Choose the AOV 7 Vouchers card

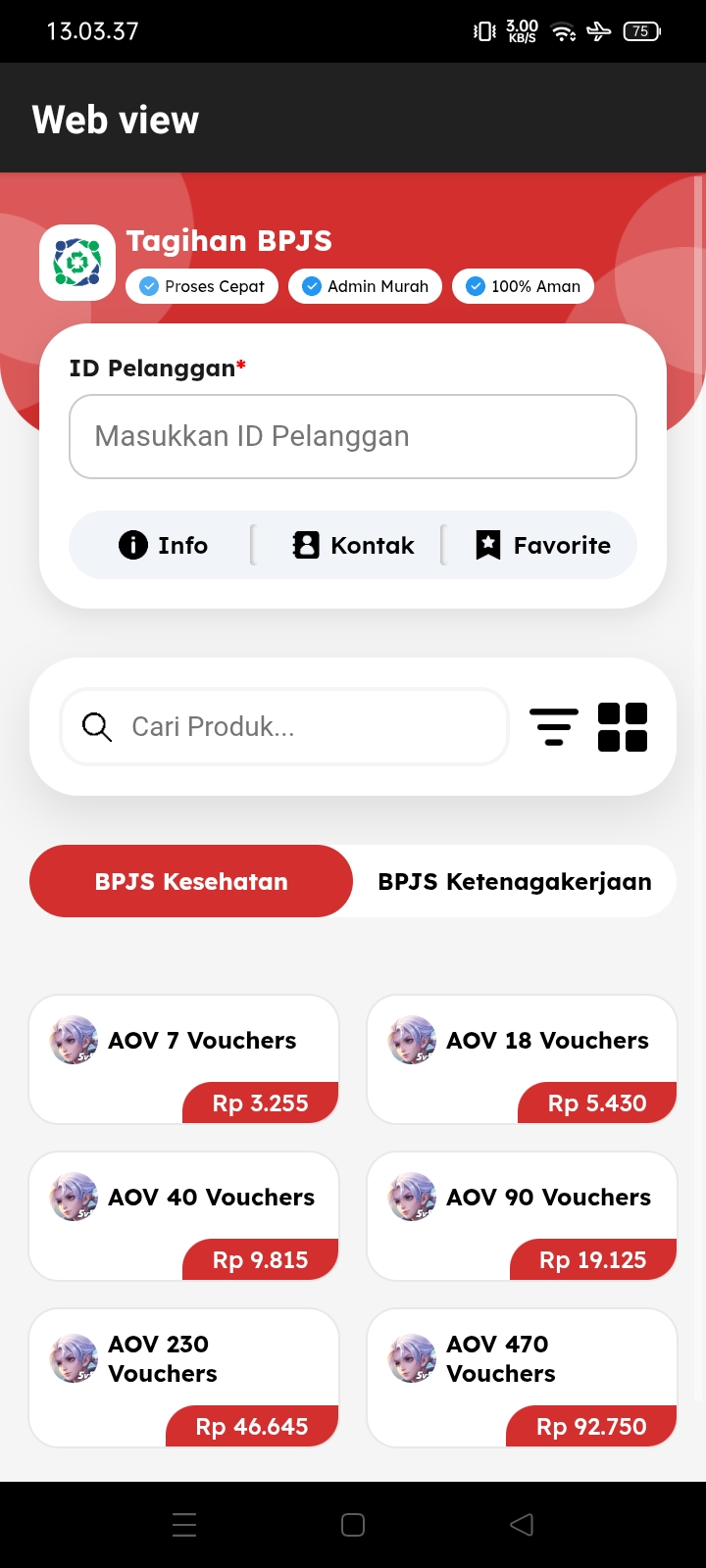click(184, 1058)
